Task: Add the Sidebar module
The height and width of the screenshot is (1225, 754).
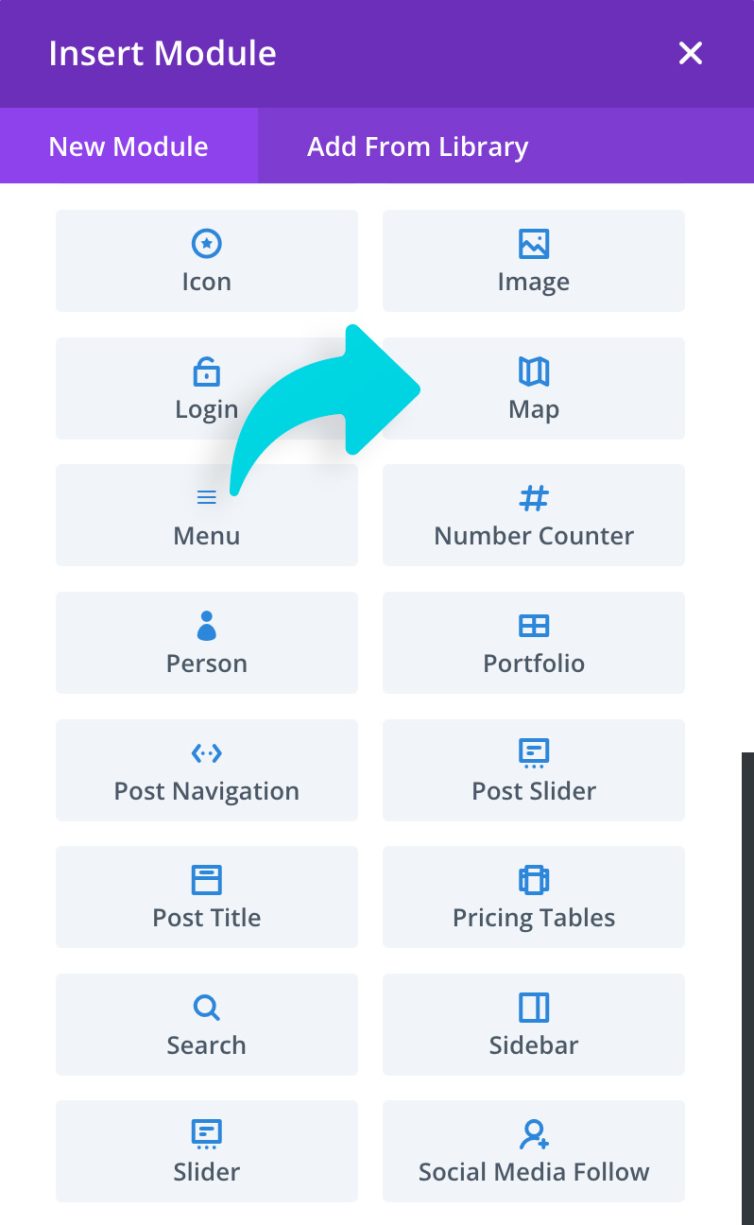Action: tap(534, 1025)
